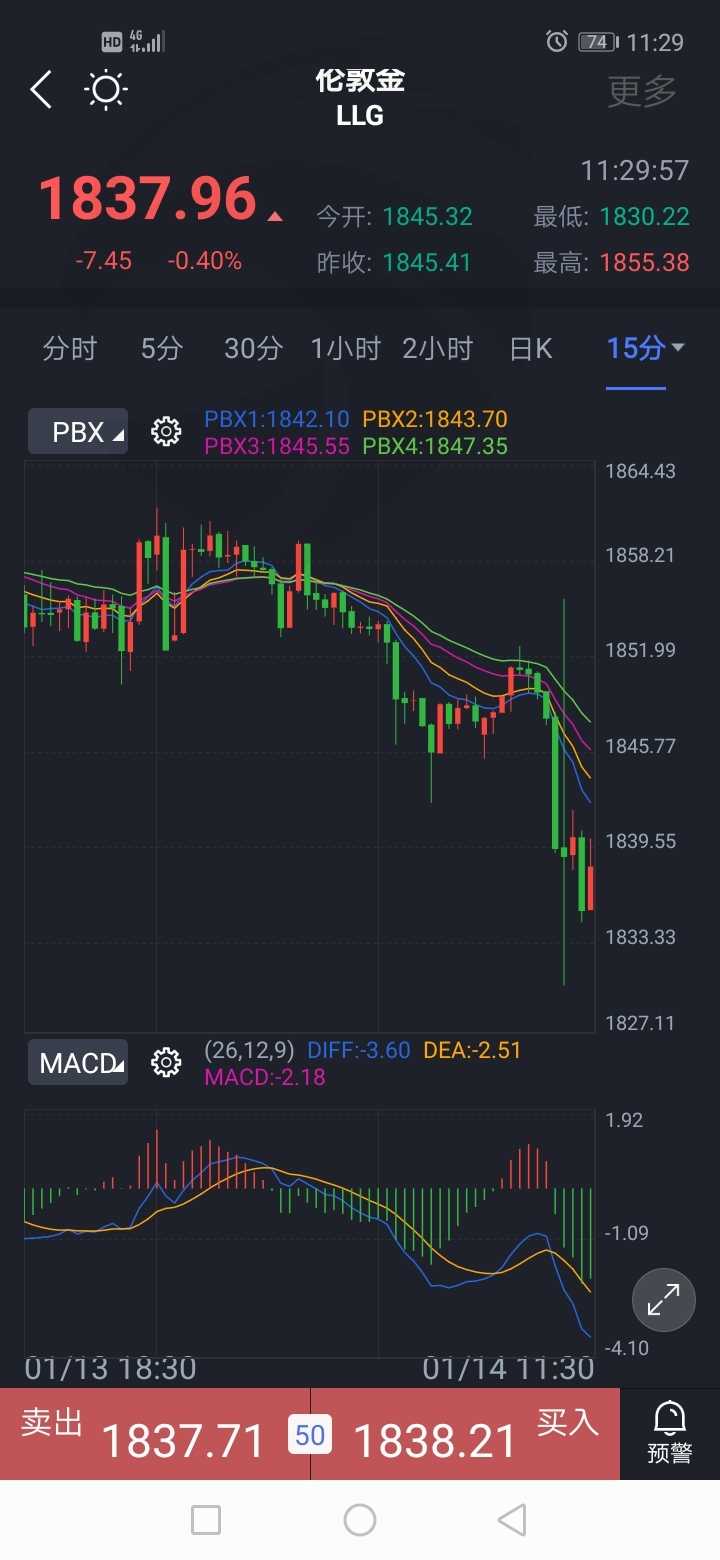720x1560 pixels.
Task: Open PBX indicator settings gear
Action: 166,432
